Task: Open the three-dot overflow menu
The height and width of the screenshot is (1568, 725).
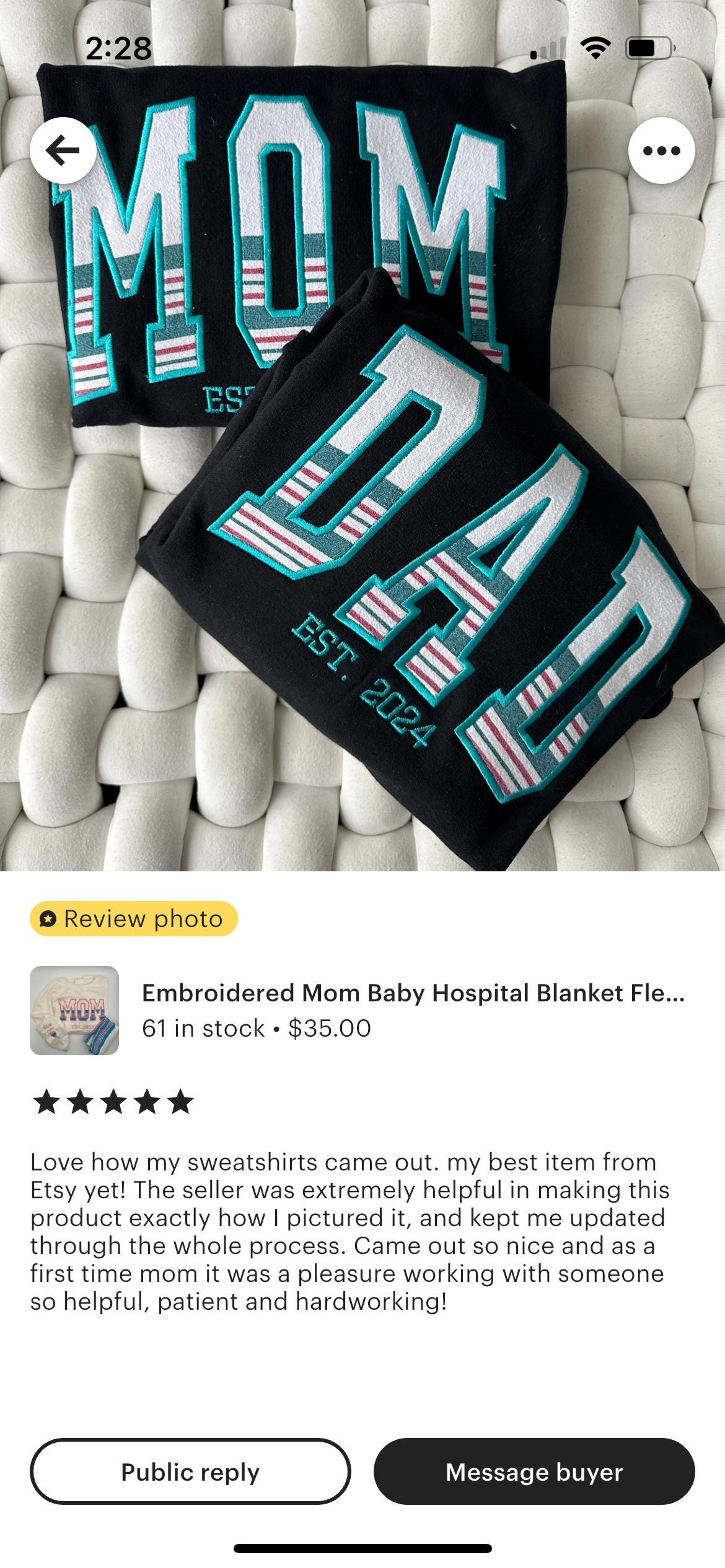Action: (x=661, y=150)
